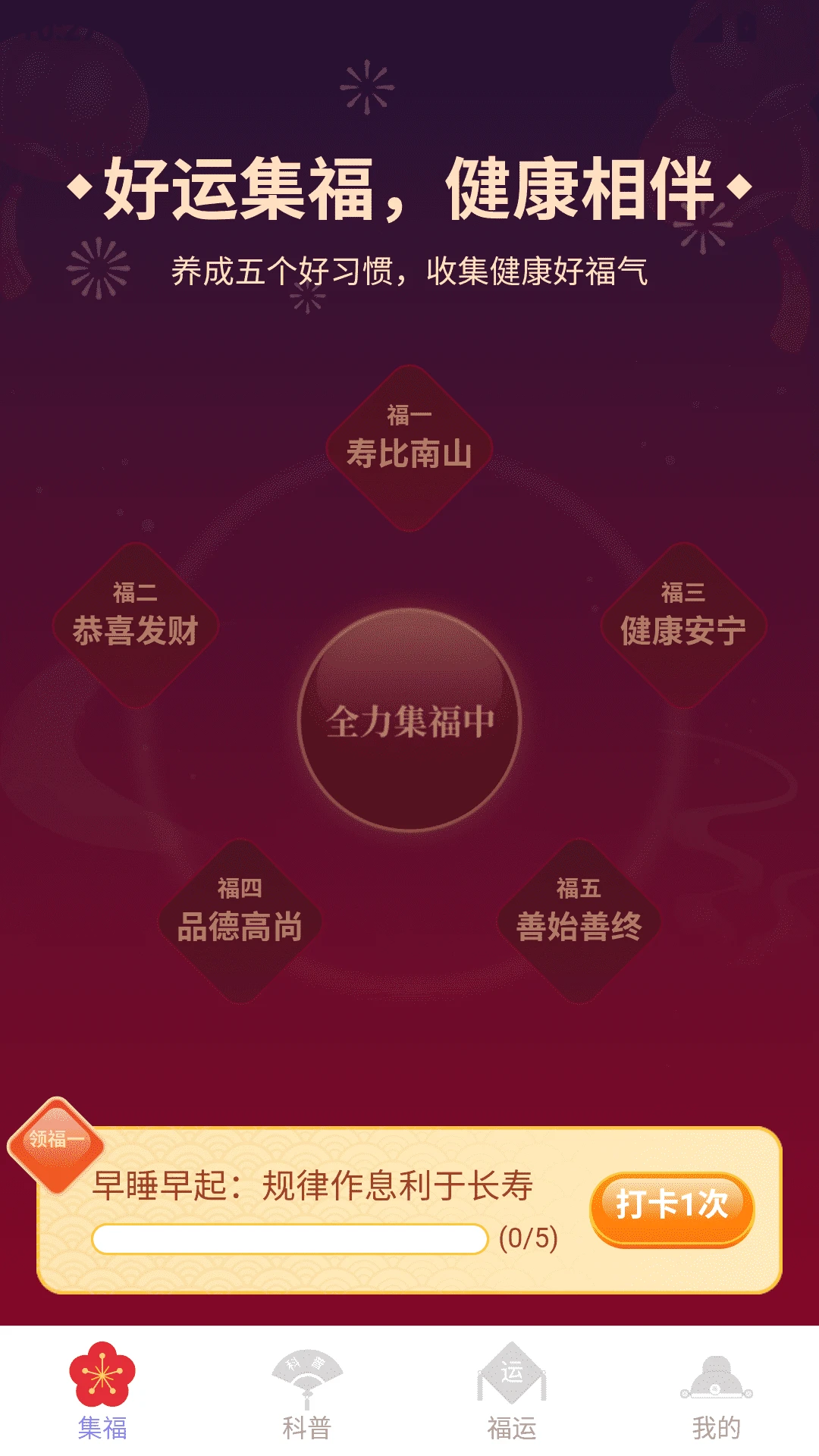Select the 福三 健康安宁 diamond
The width and height of the screenshot is (819, 1456).
(x=683, y=625)
